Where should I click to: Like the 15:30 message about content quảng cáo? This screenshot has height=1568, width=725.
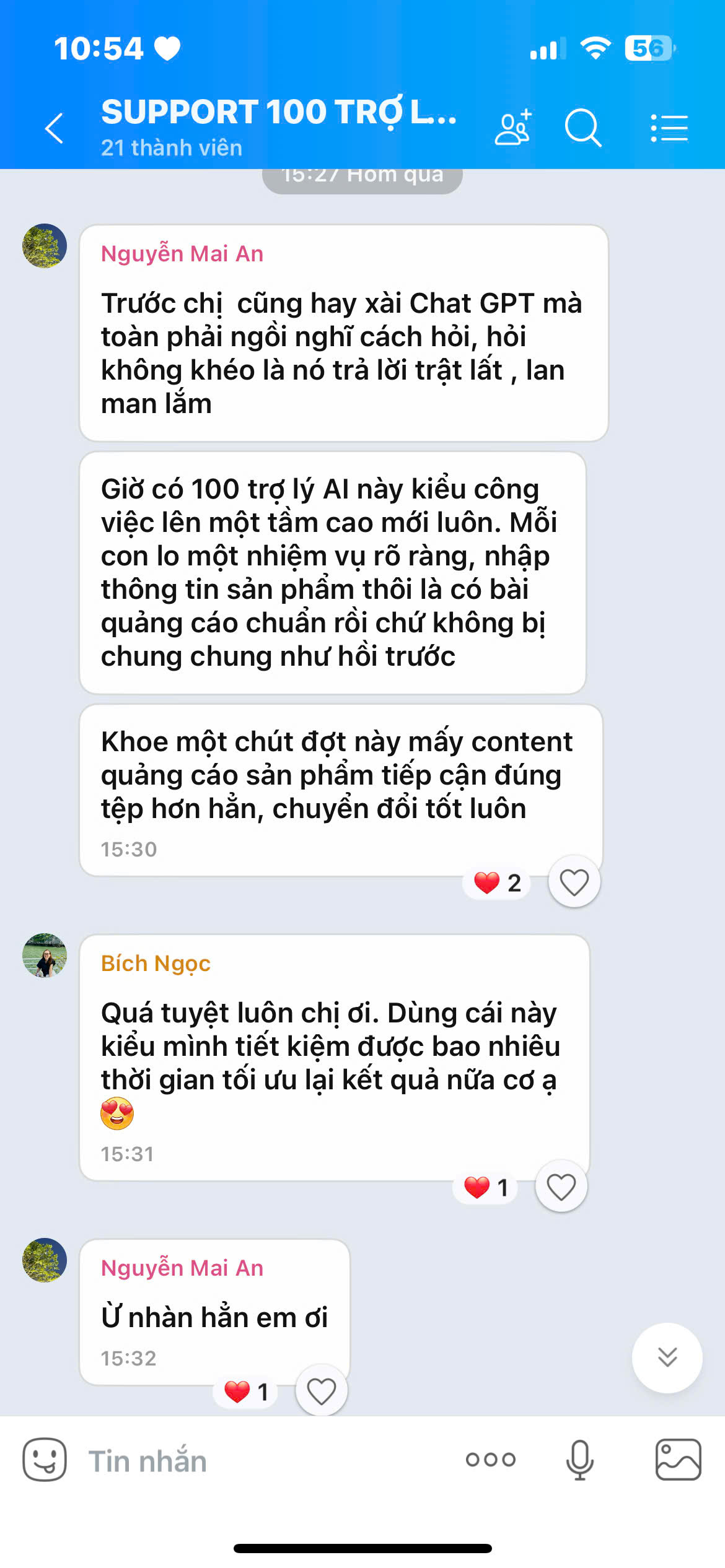coord(574,882)
